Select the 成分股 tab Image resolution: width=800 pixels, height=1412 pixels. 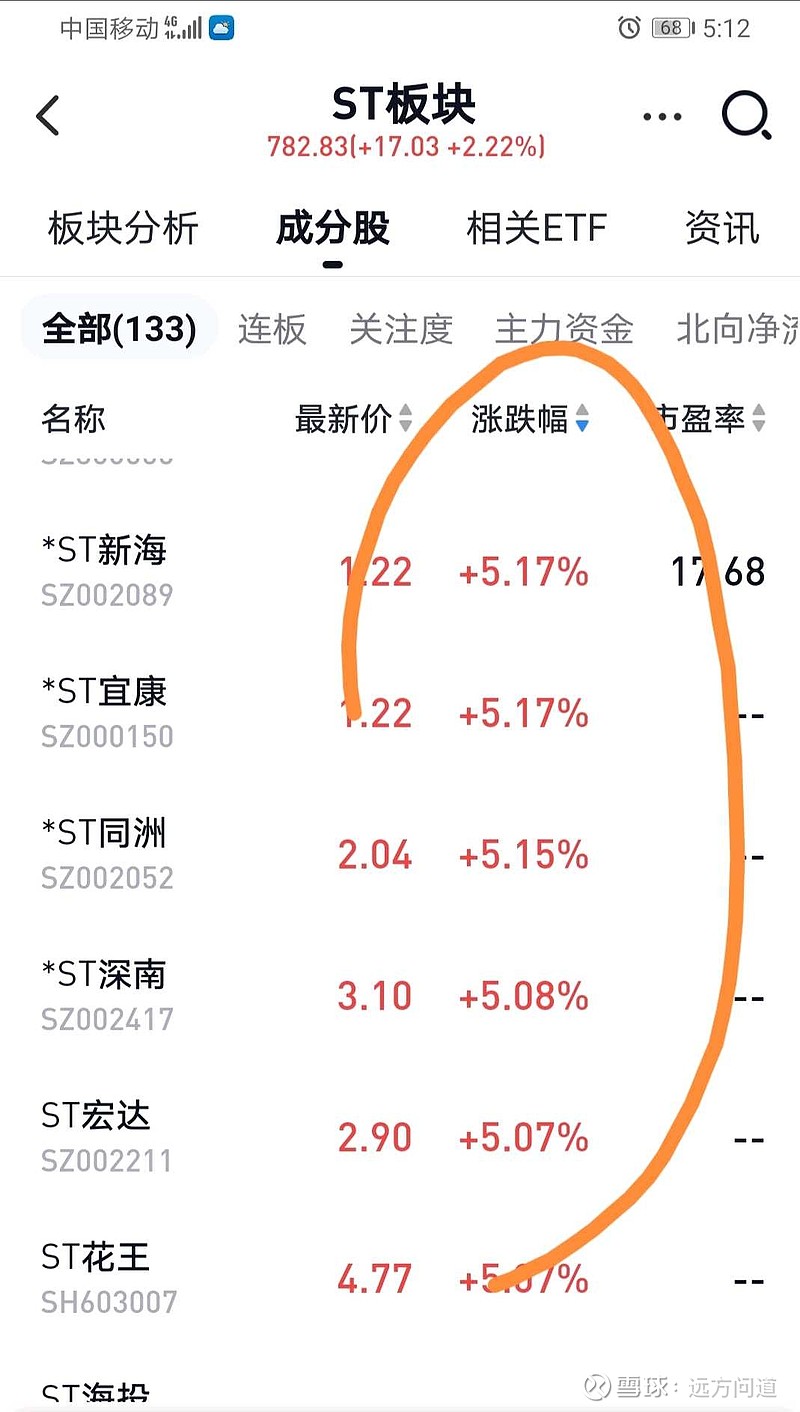coord(333,229)
